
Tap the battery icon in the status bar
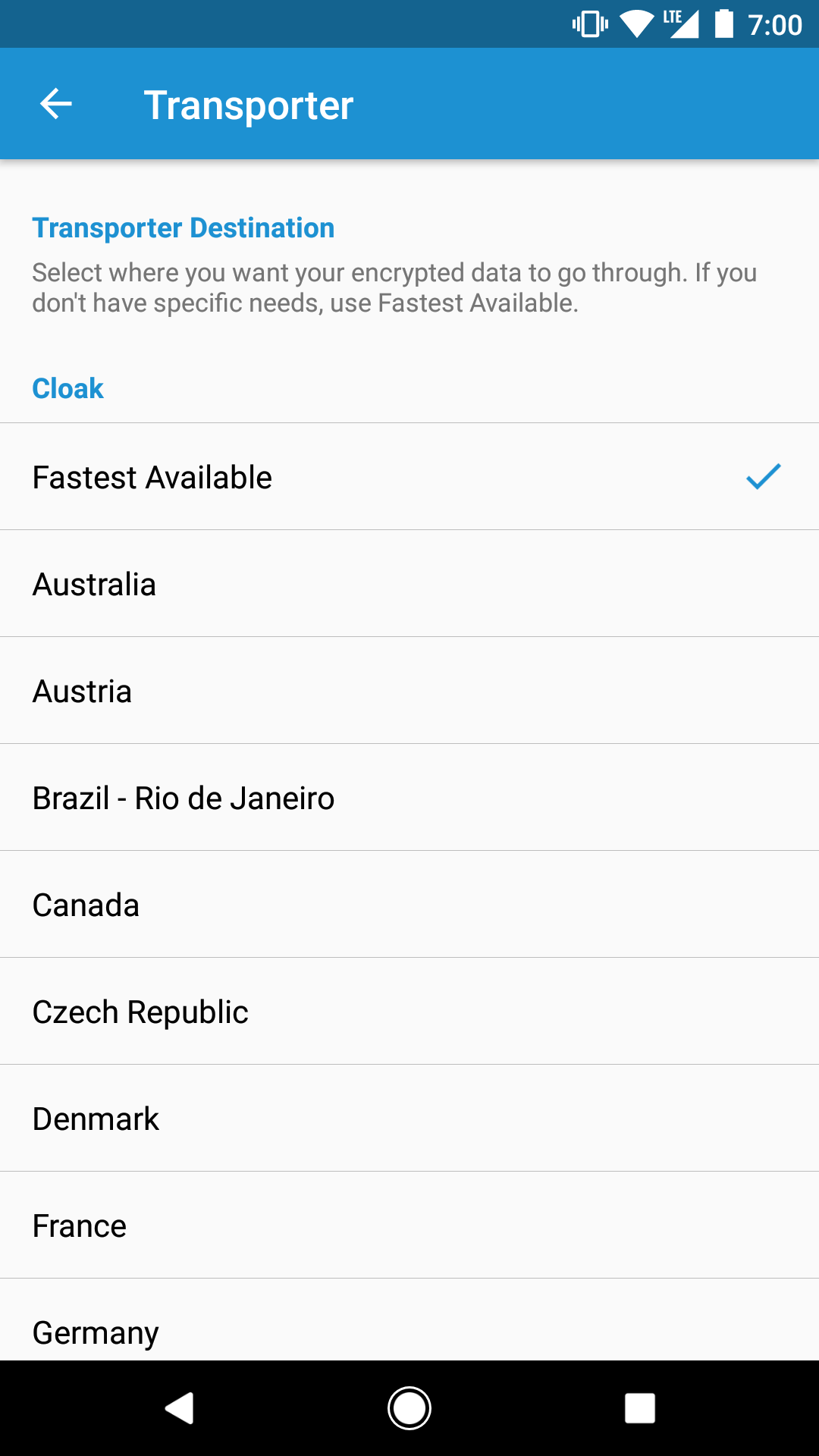point(722,23)
